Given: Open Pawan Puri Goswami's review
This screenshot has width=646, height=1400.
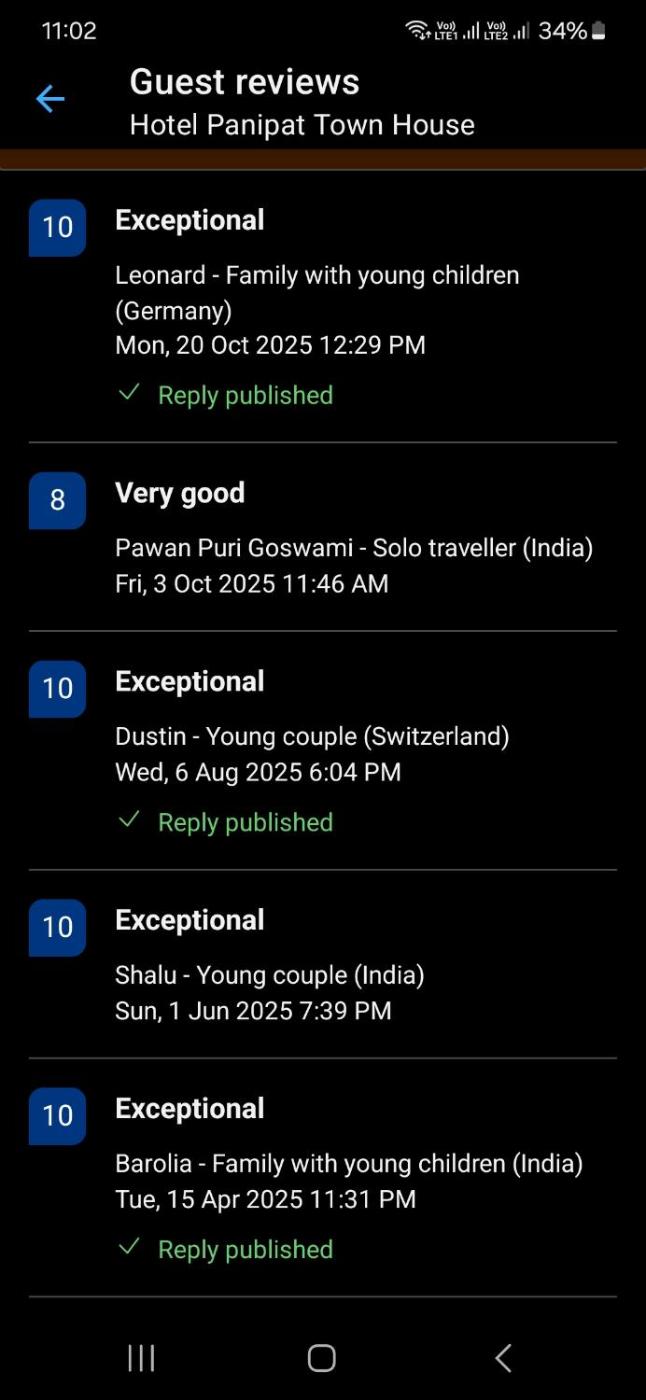Looking at the screenshot, I should (320, 538).
